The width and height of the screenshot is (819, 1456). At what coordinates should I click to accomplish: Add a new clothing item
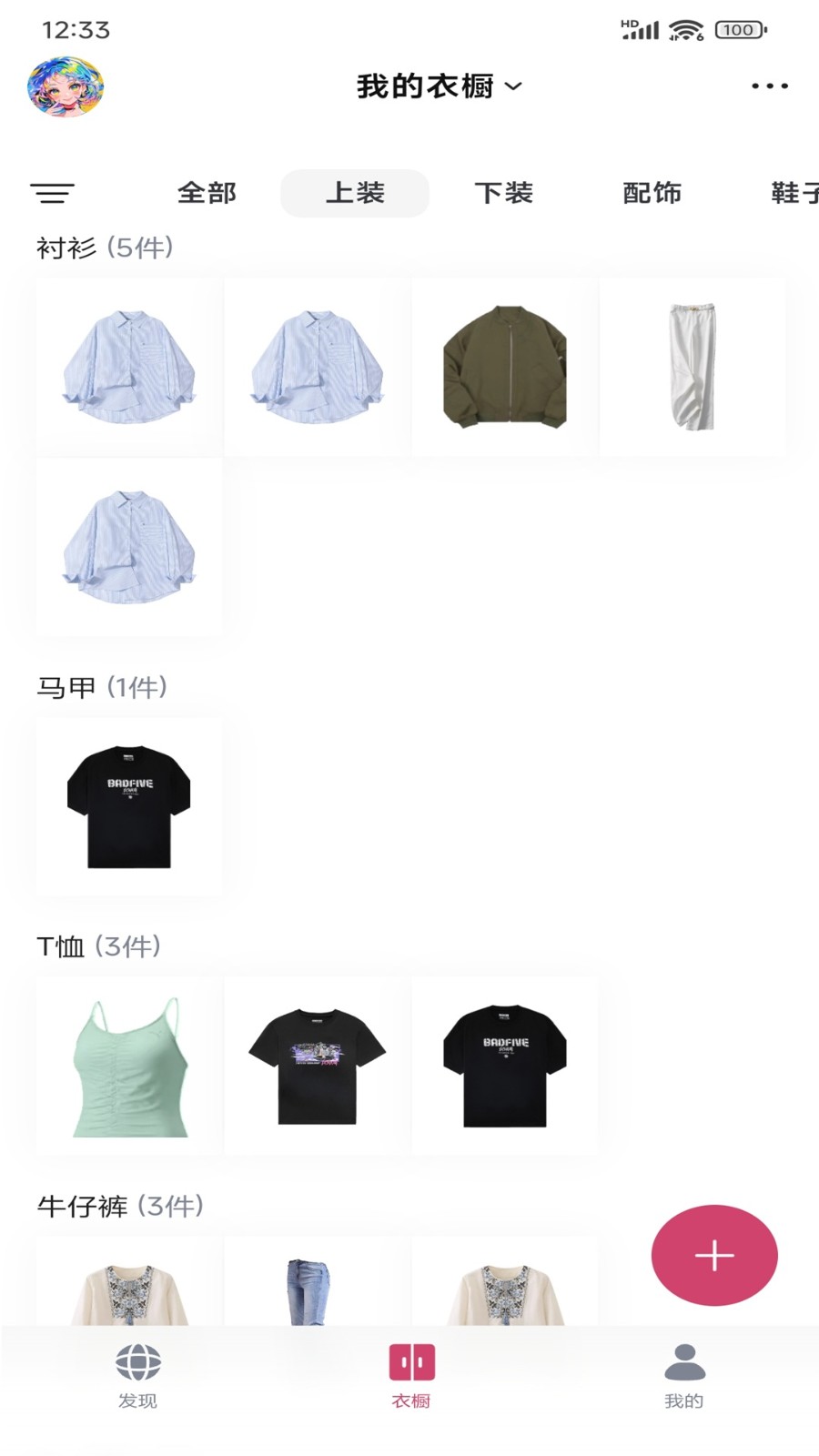tap(714, 1256)
